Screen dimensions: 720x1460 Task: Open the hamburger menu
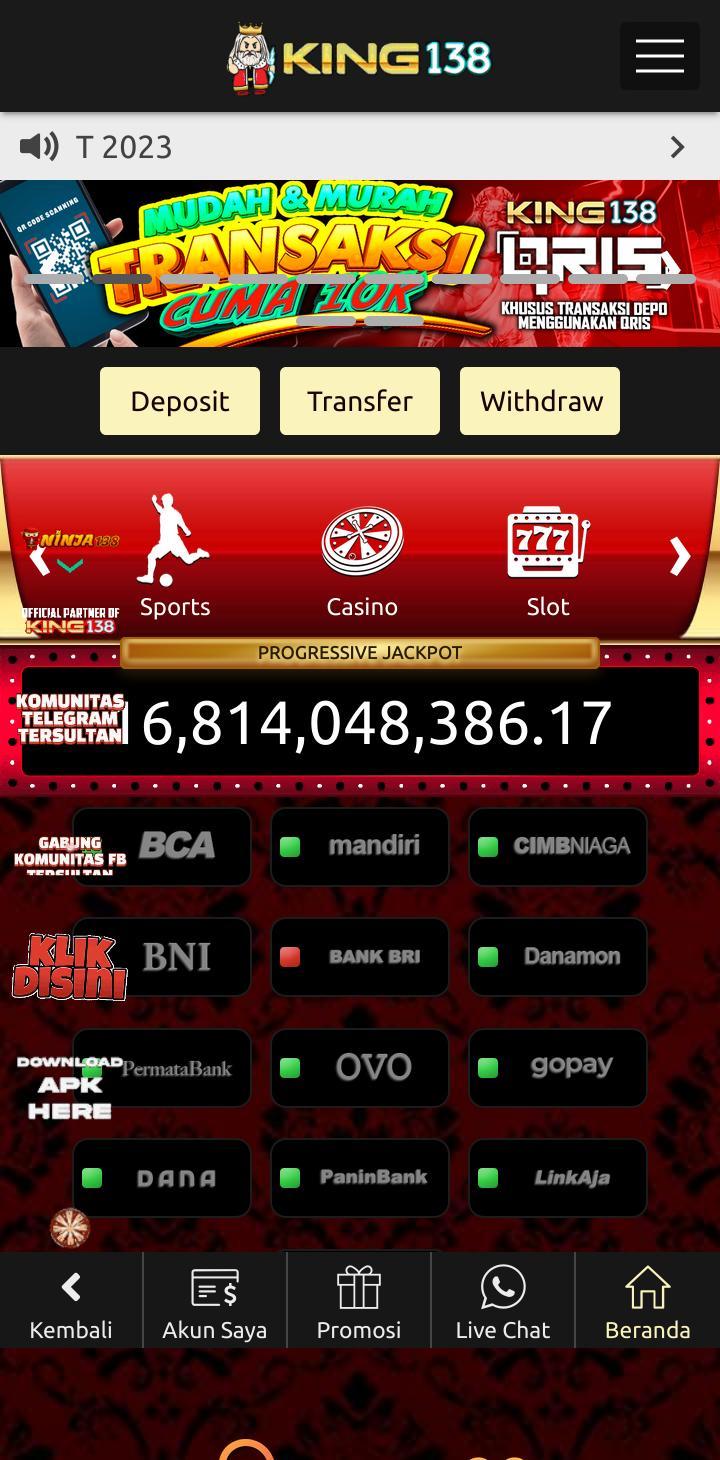659,56
